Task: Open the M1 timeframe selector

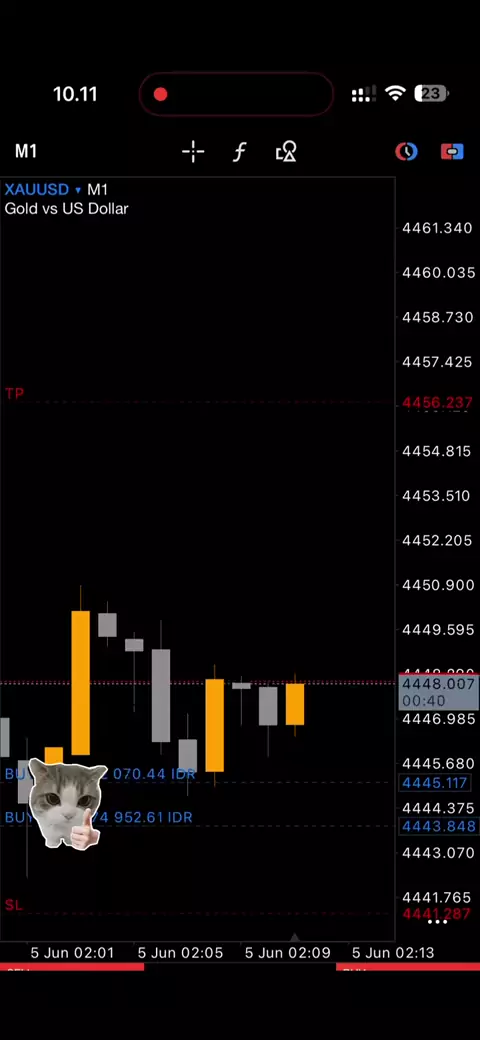Action: (x=26, y=151)
